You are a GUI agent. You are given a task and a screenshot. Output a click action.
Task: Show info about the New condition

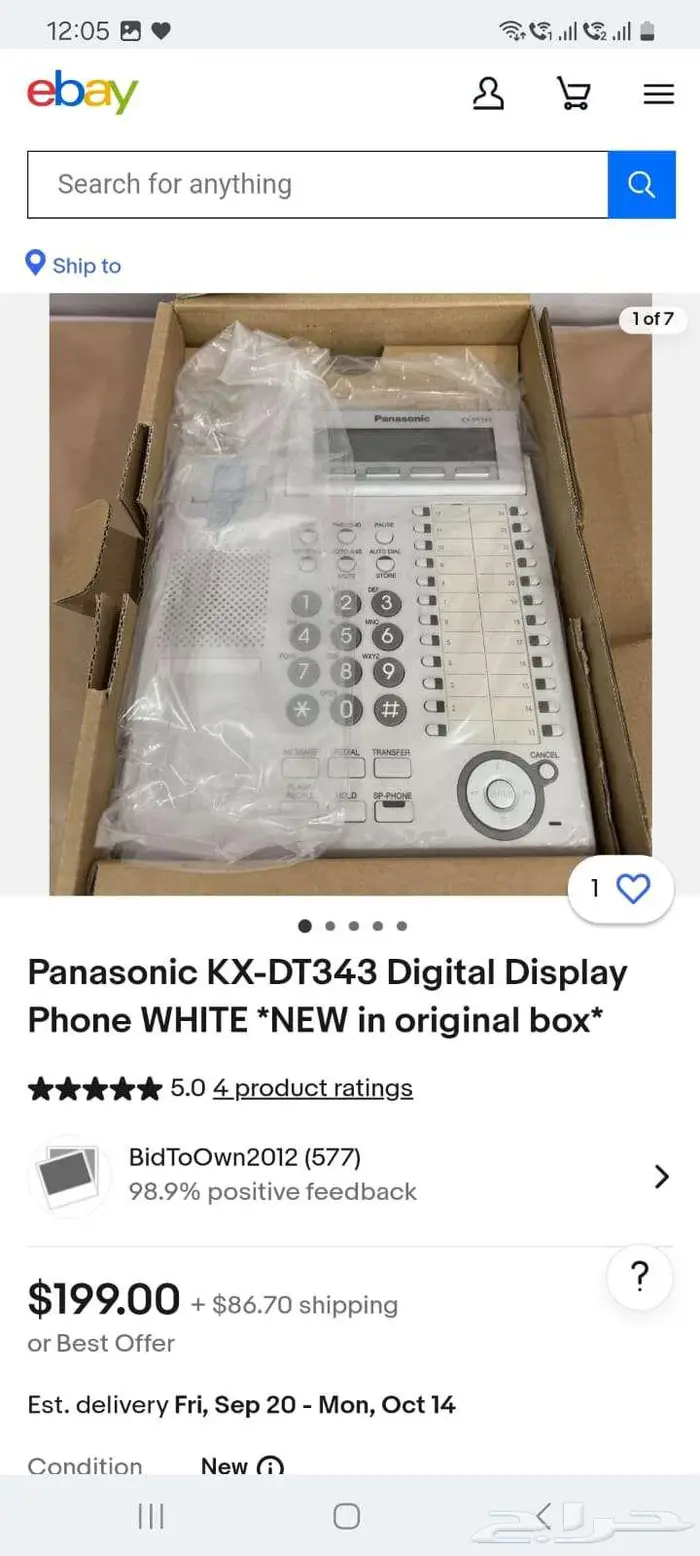(x=270, y=1467)
